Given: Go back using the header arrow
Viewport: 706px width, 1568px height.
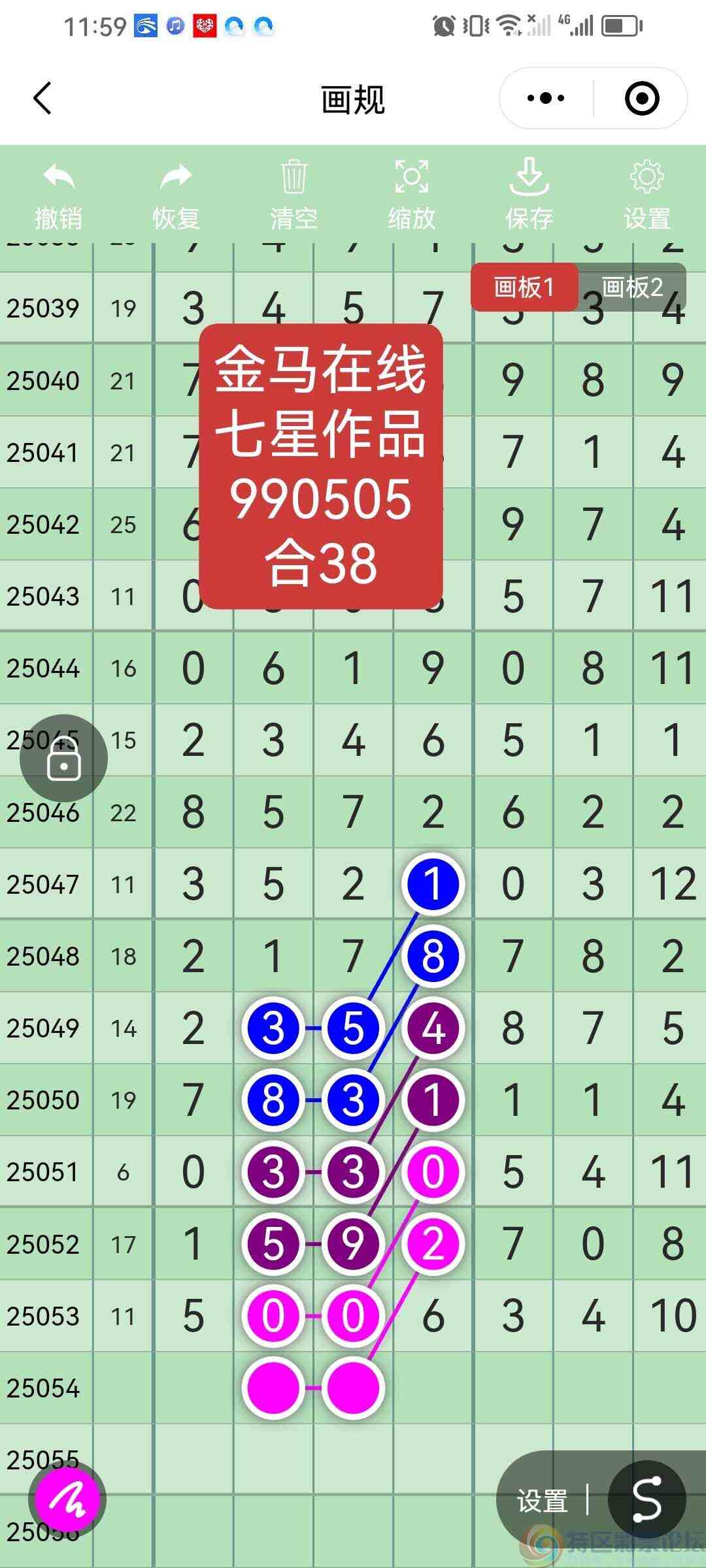Looking at the screenshot, I should coord(42,99).
